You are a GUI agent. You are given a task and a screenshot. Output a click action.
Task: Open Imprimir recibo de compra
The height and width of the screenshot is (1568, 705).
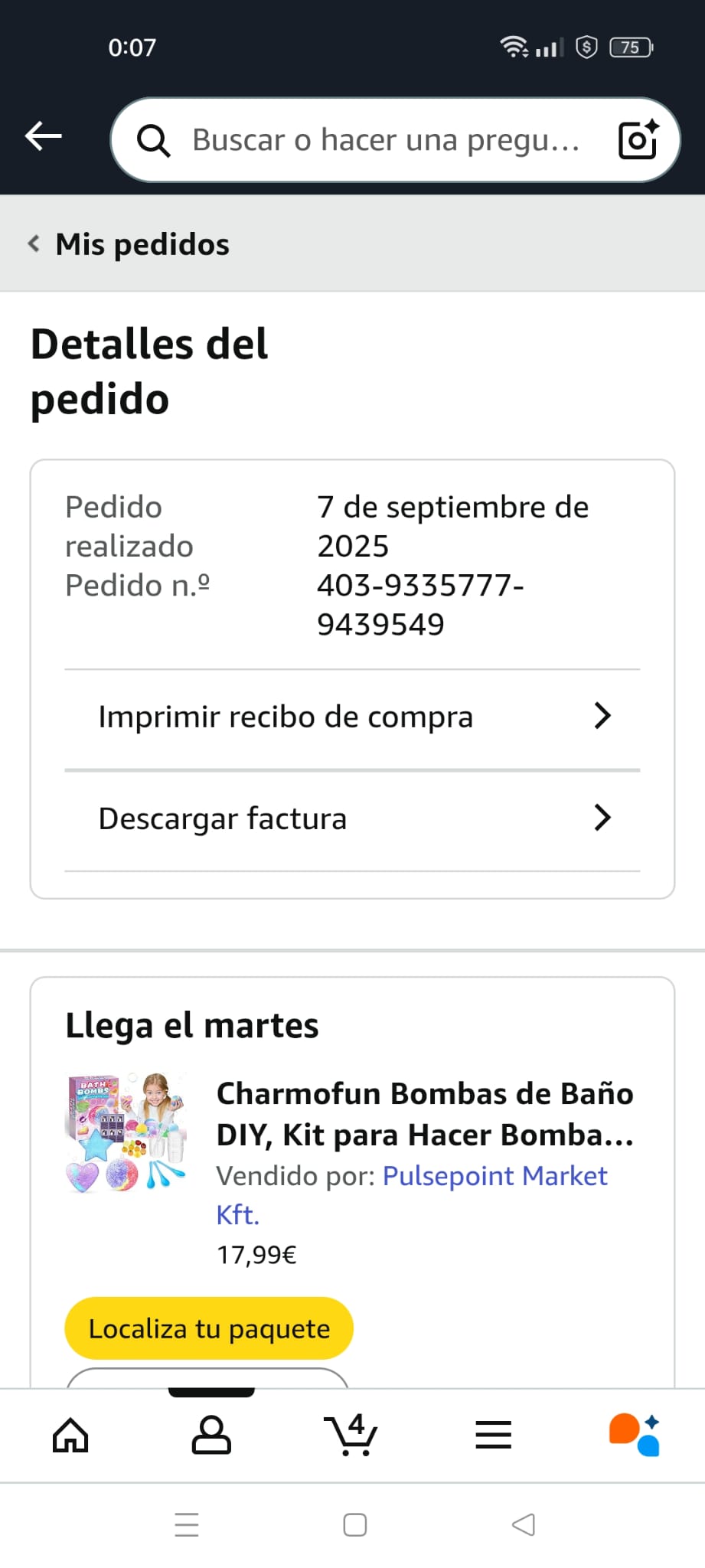[x=352, y=717]
